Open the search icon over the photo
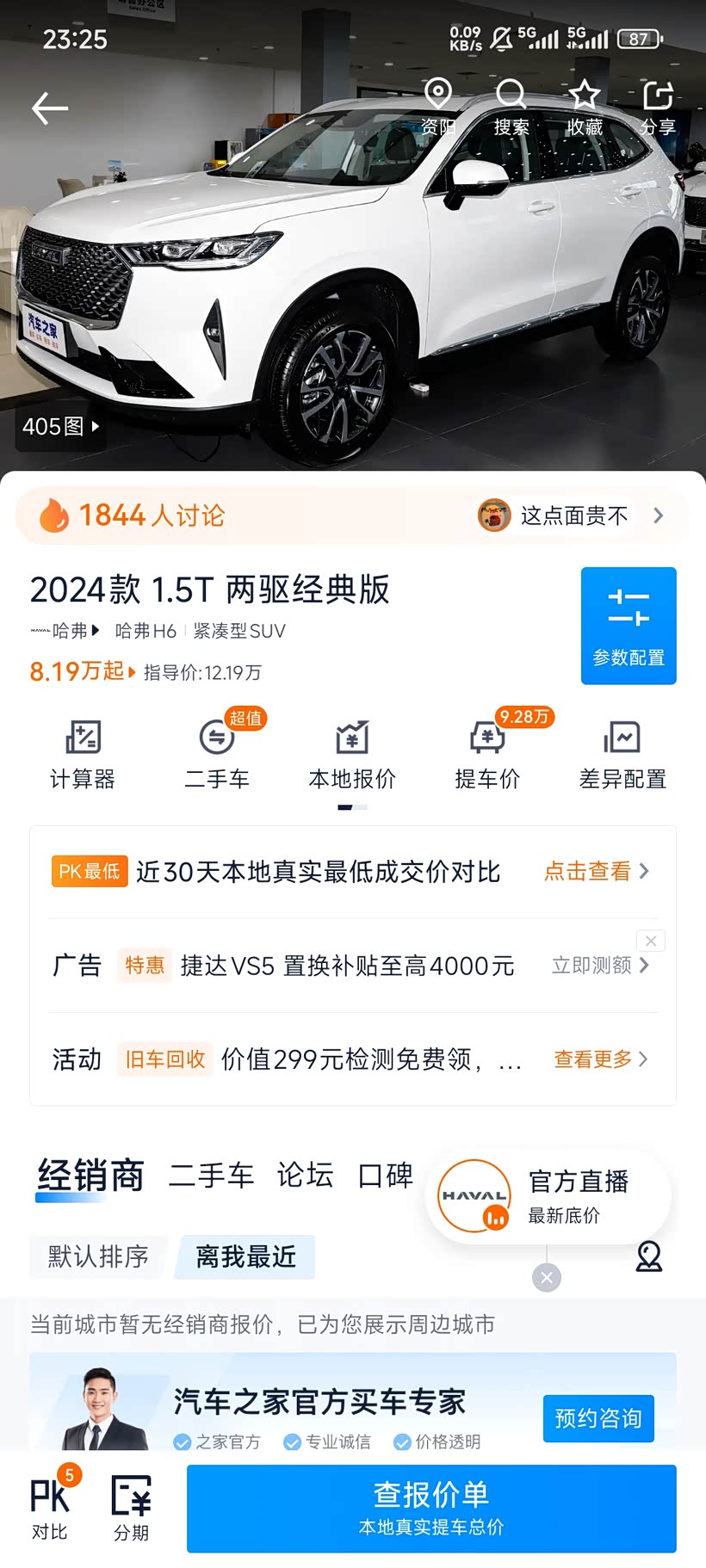The width and height of the screenshot is (706, 1568). click(x=511, y=106)
